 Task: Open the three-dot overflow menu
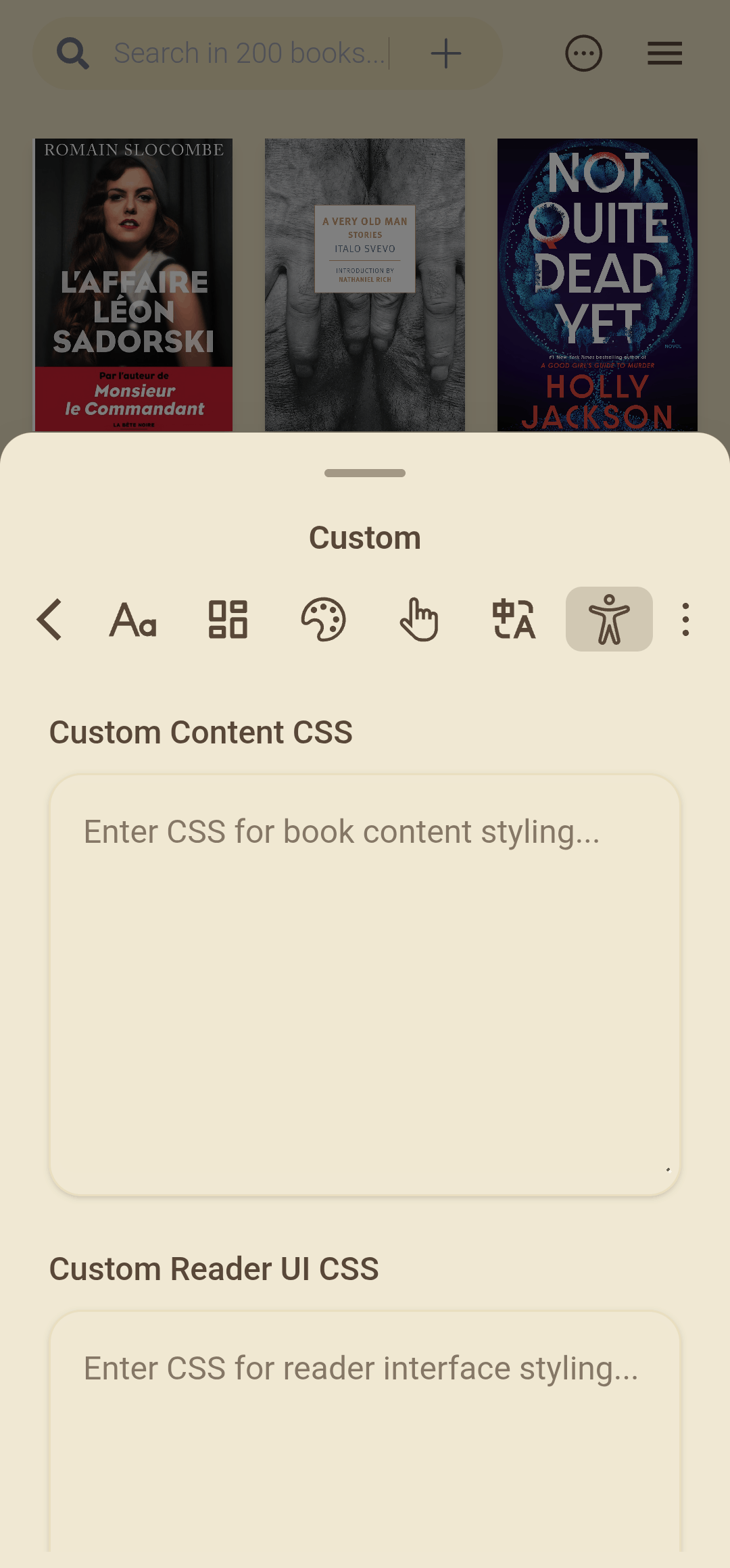pos(685,619)
